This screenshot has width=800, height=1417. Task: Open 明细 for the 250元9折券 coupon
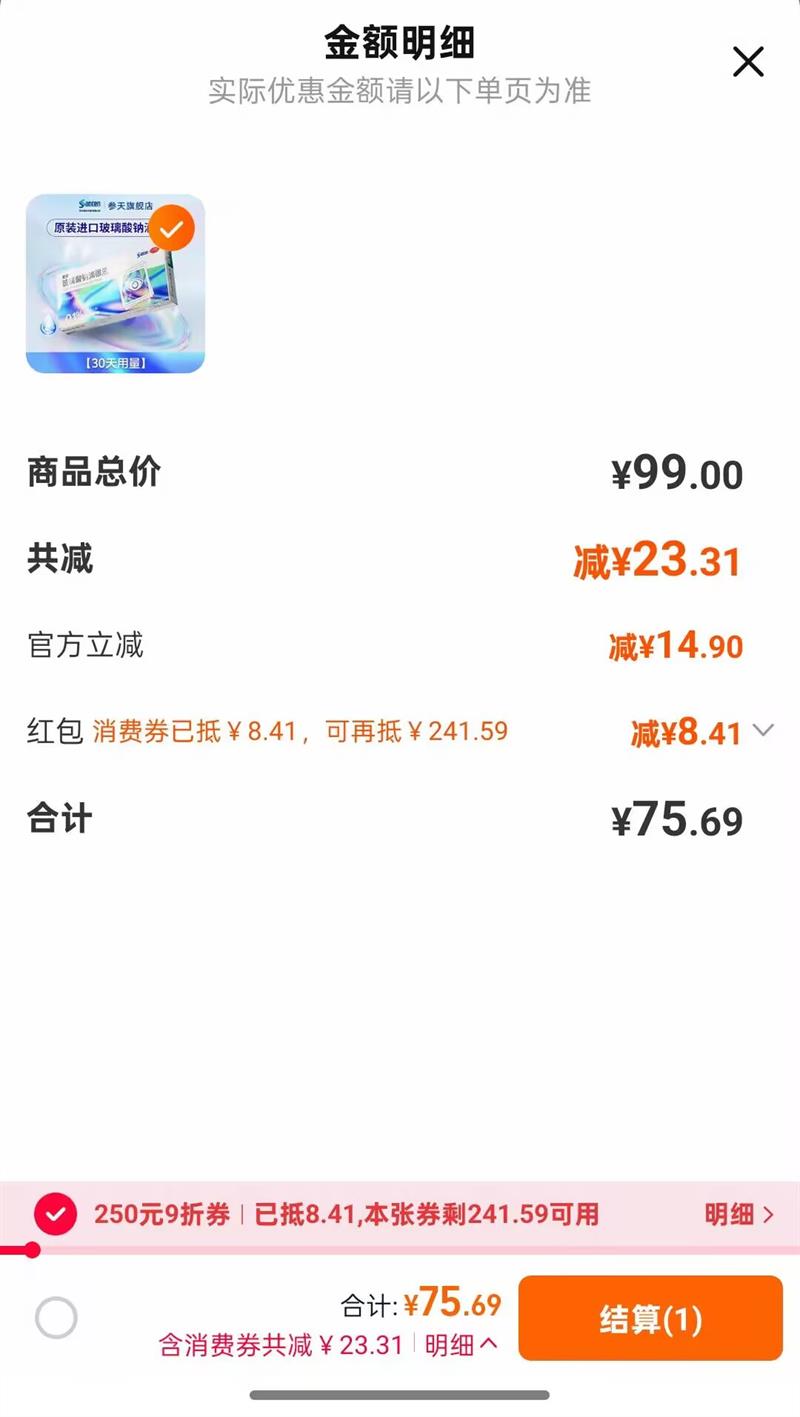point(739,1215)
